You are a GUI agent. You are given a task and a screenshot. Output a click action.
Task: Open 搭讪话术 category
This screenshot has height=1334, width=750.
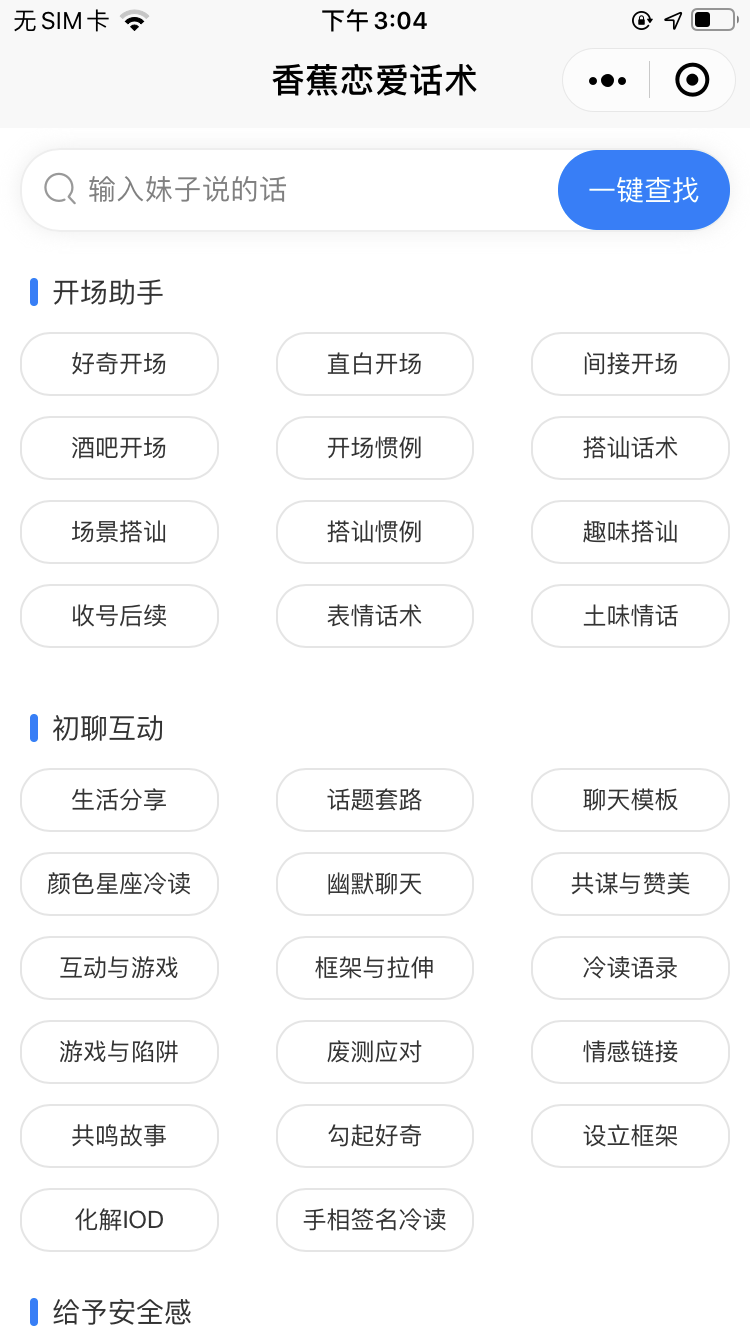coord(630,448)
